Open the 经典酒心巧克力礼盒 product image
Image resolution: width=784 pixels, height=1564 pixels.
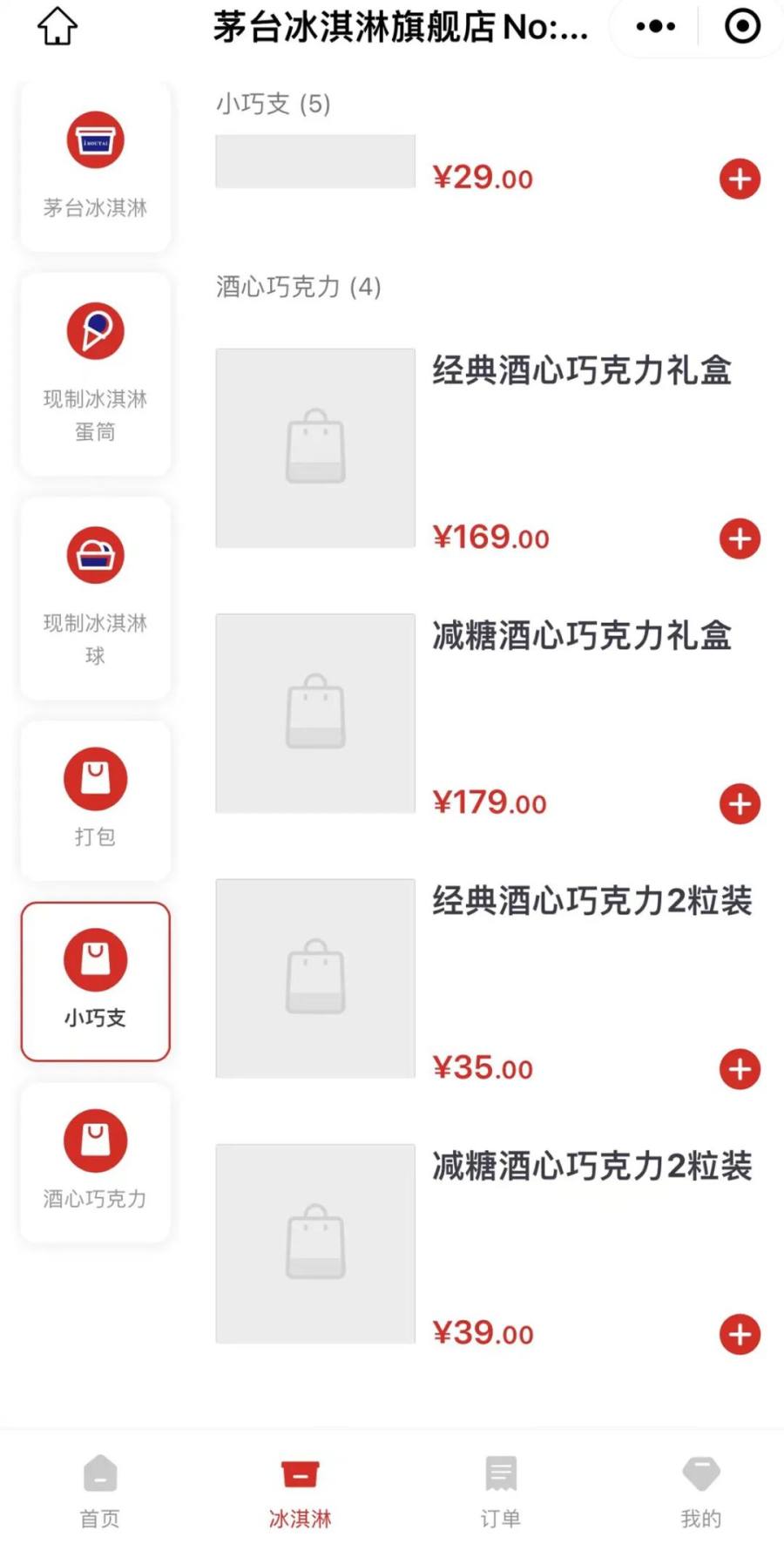point(315,448)
